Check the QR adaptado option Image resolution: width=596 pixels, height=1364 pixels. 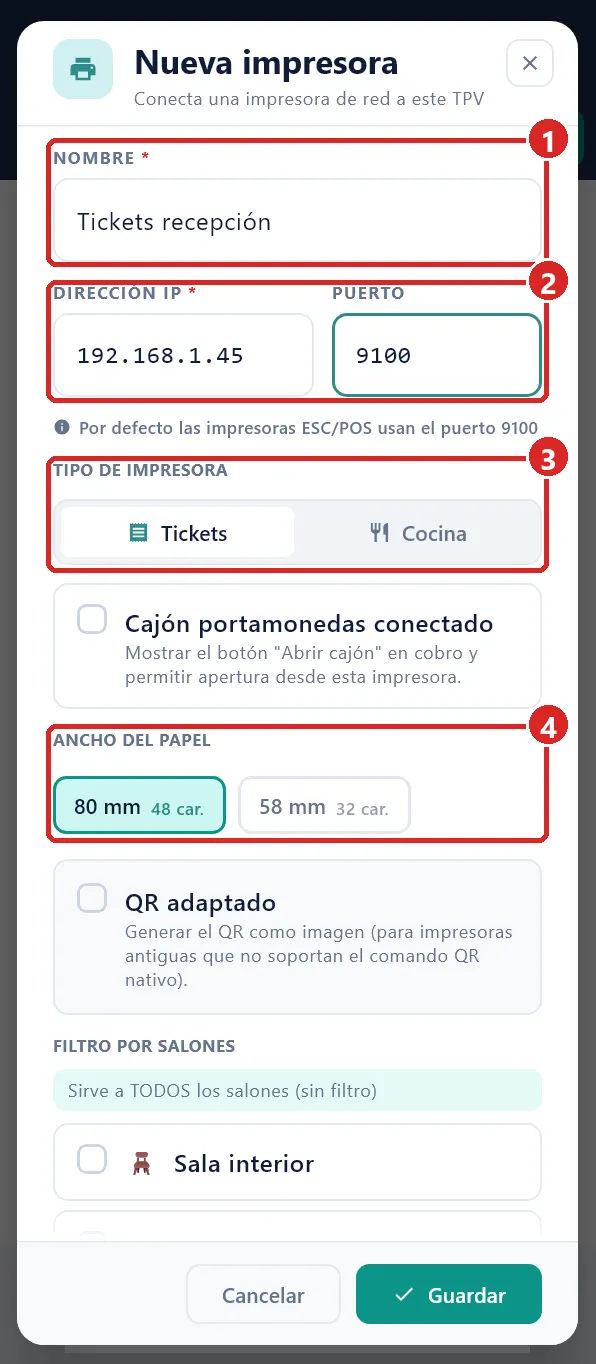(x=93, y=899)
